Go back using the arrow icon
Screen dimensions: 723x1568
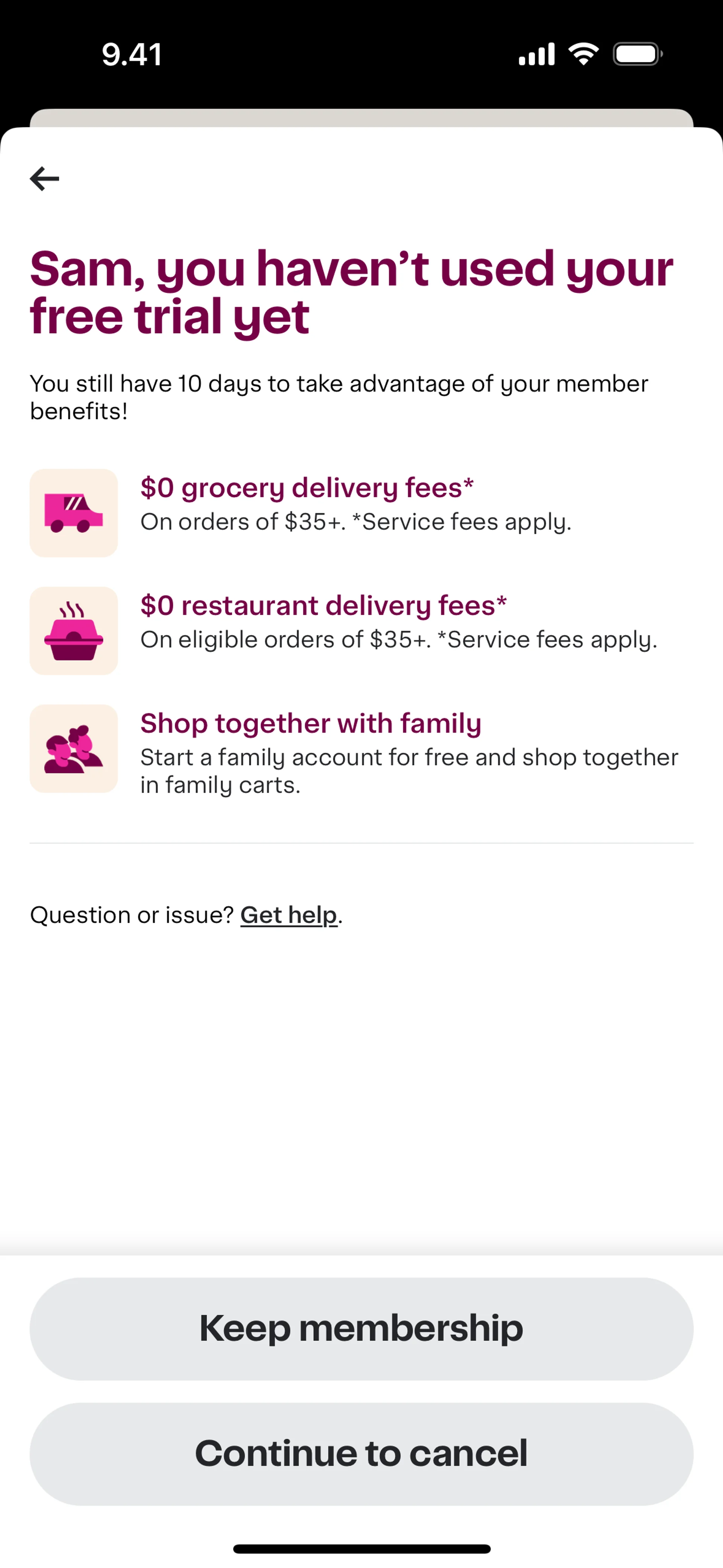pos(44,178)
